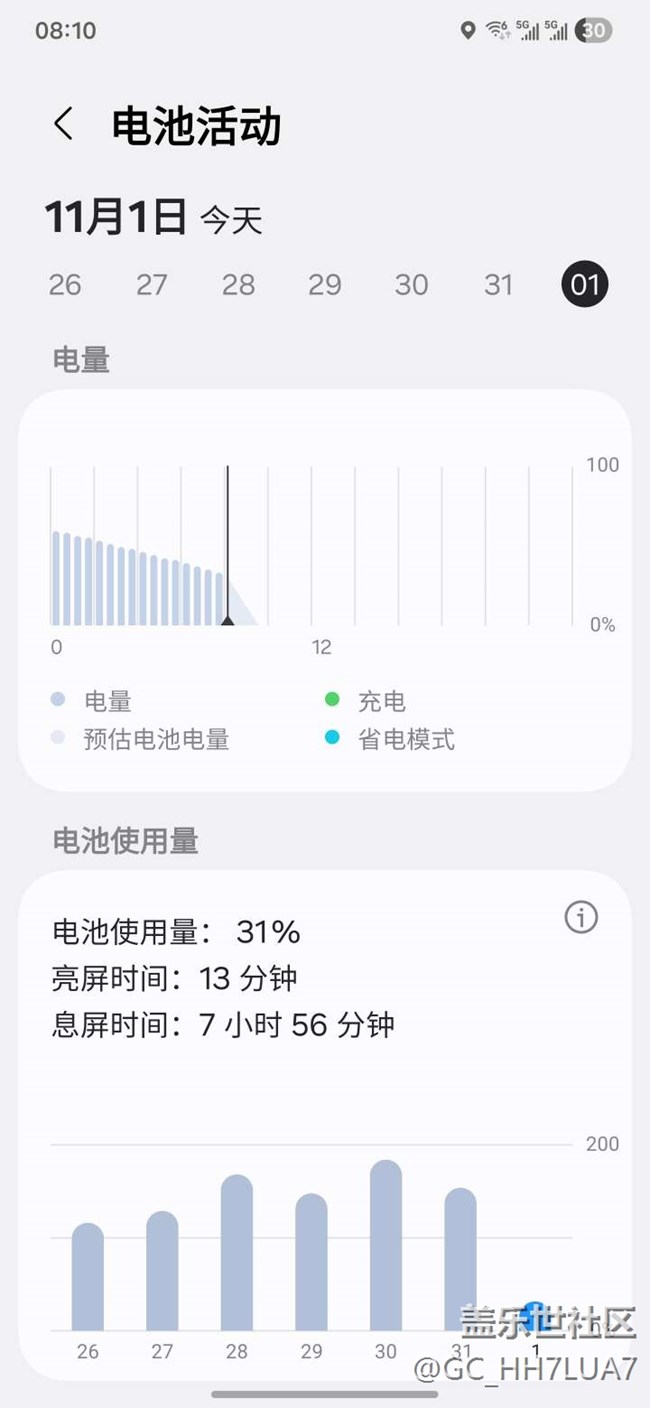View battery activity for date 29
Image resolution: width=650 pixels, height=1408 pixels.
[325, 285]
